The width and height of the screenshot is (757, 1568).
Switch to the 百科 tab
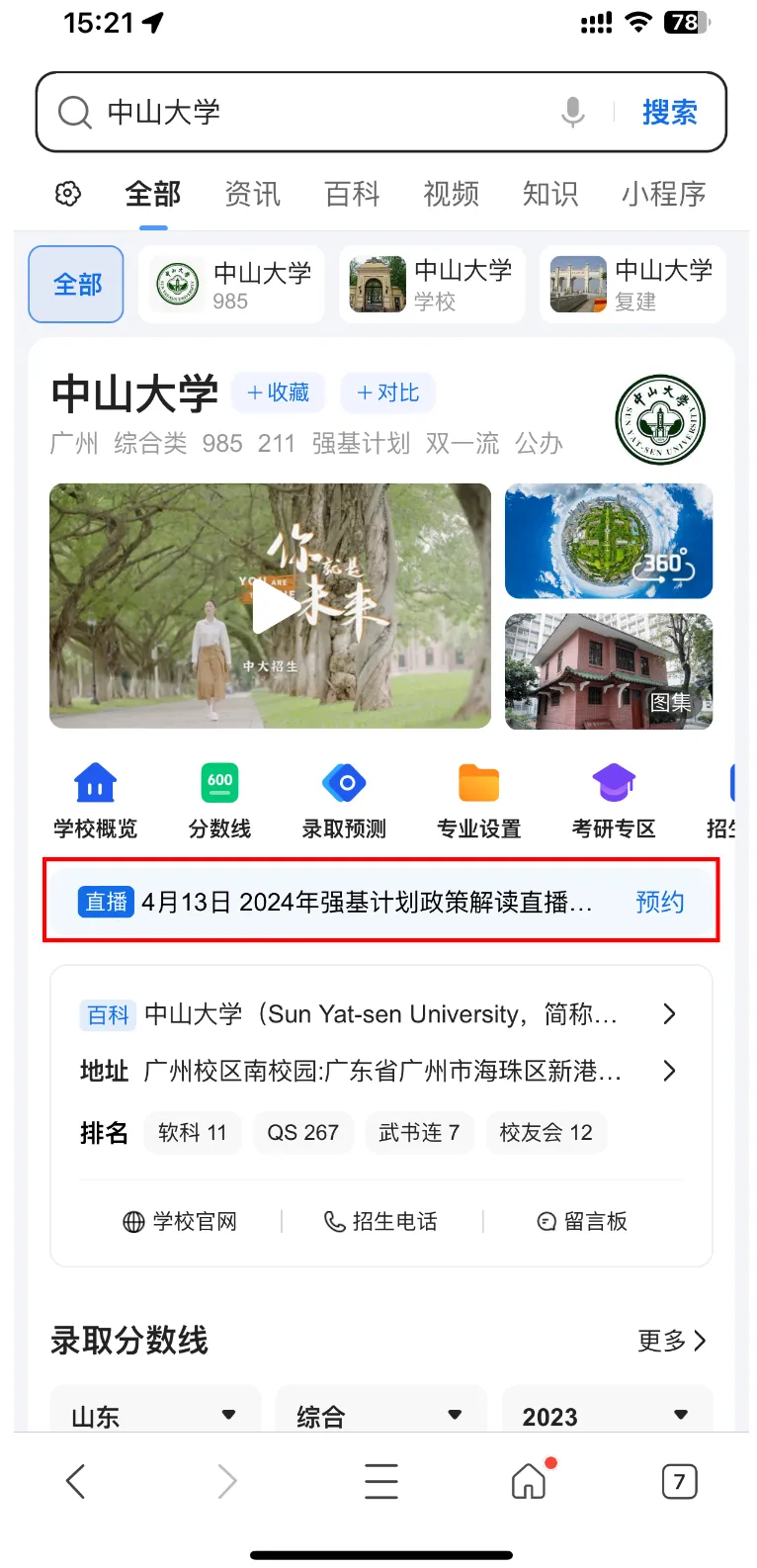pos(352,194)
